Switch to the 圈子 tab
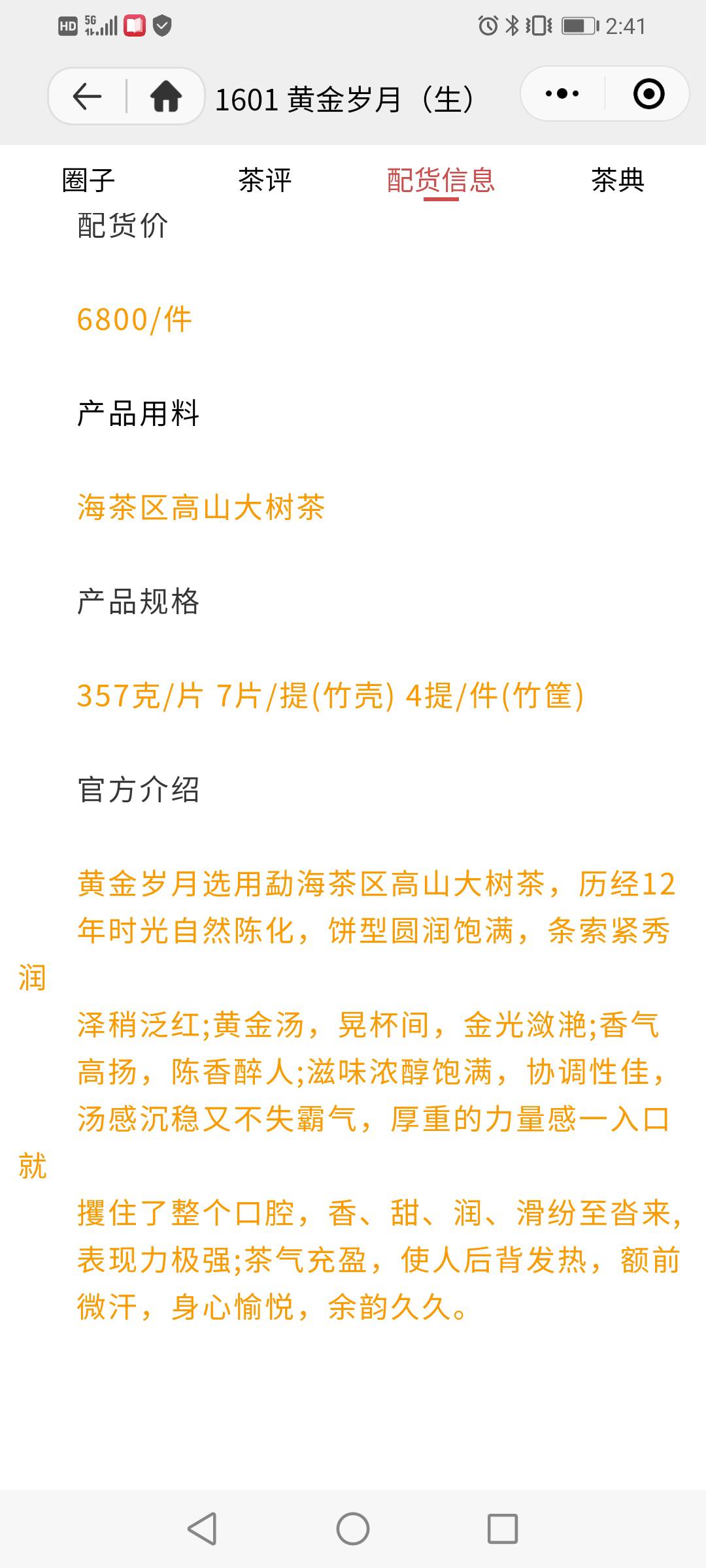 click(88, 180)
